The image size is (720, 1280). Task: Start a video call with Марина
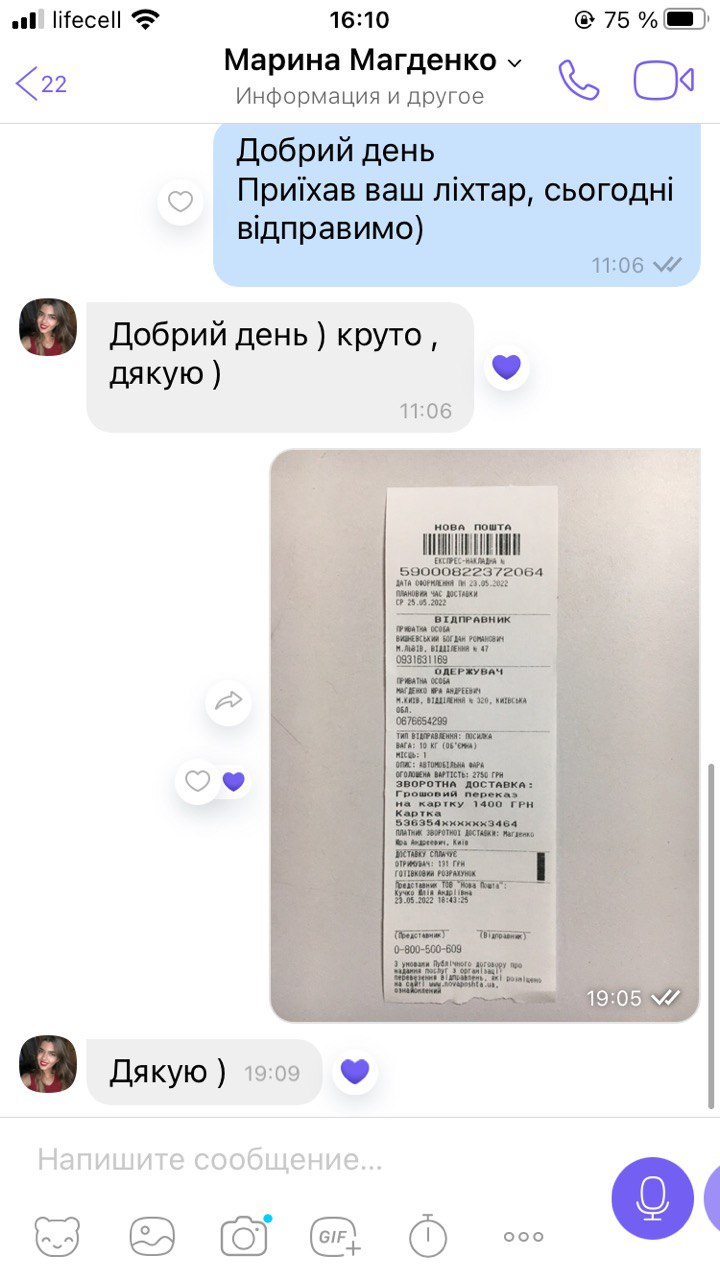[663, 81]
